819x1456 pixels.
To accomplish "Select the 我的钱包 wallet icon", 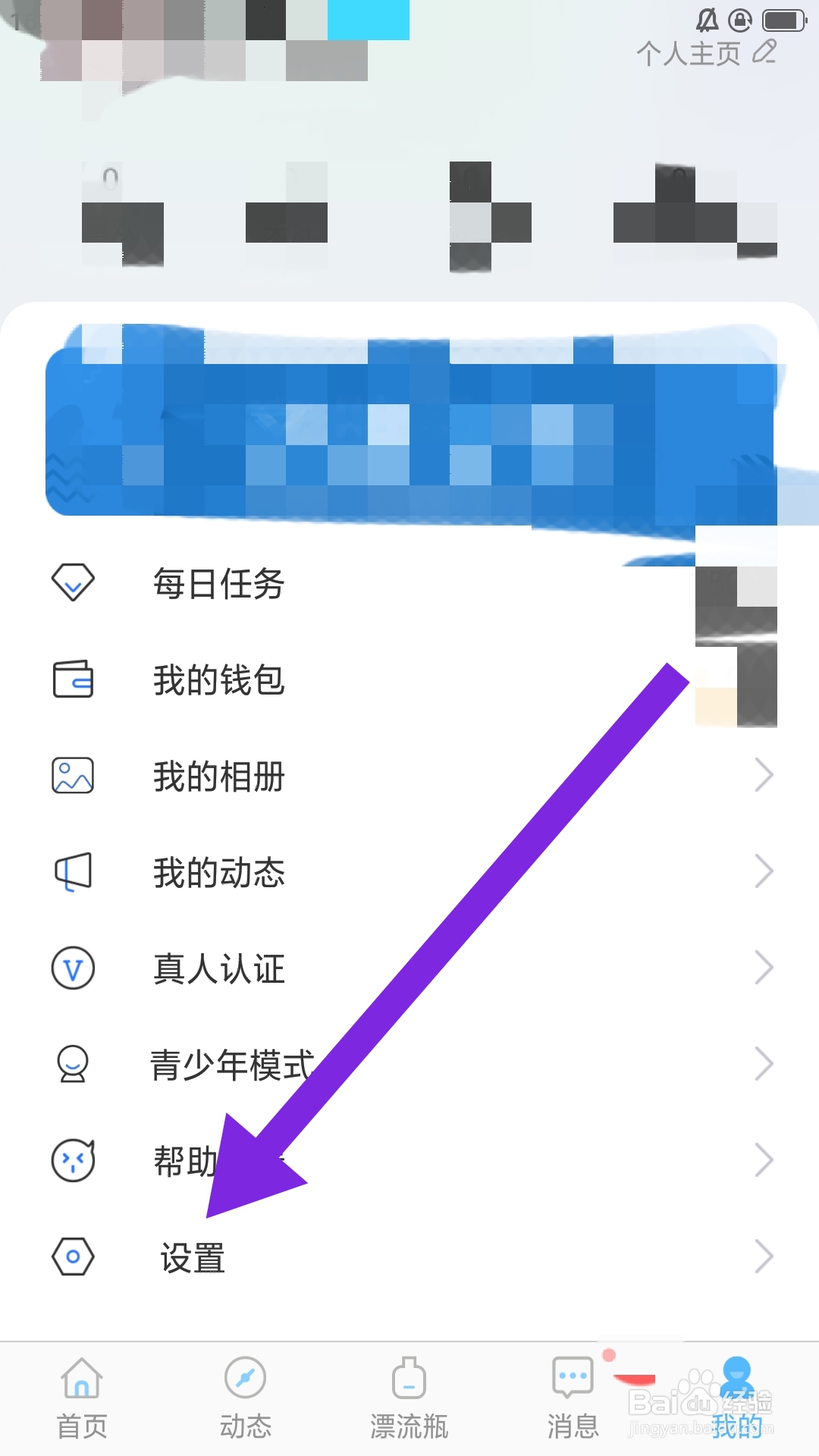I will [x=72, y=679].
